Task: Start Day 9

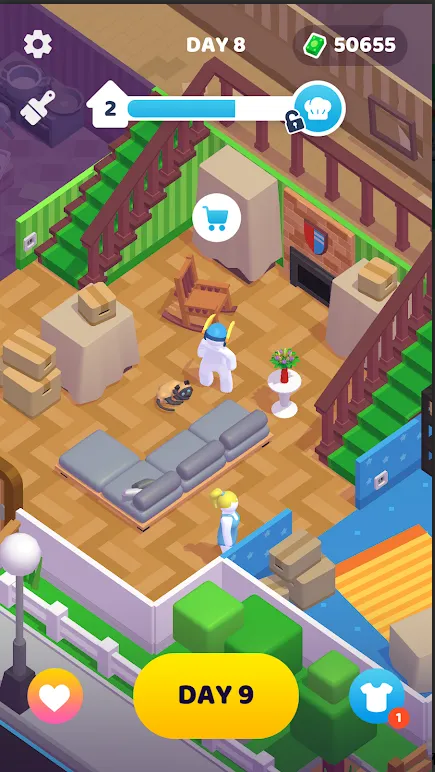Action: coord(216,695)
